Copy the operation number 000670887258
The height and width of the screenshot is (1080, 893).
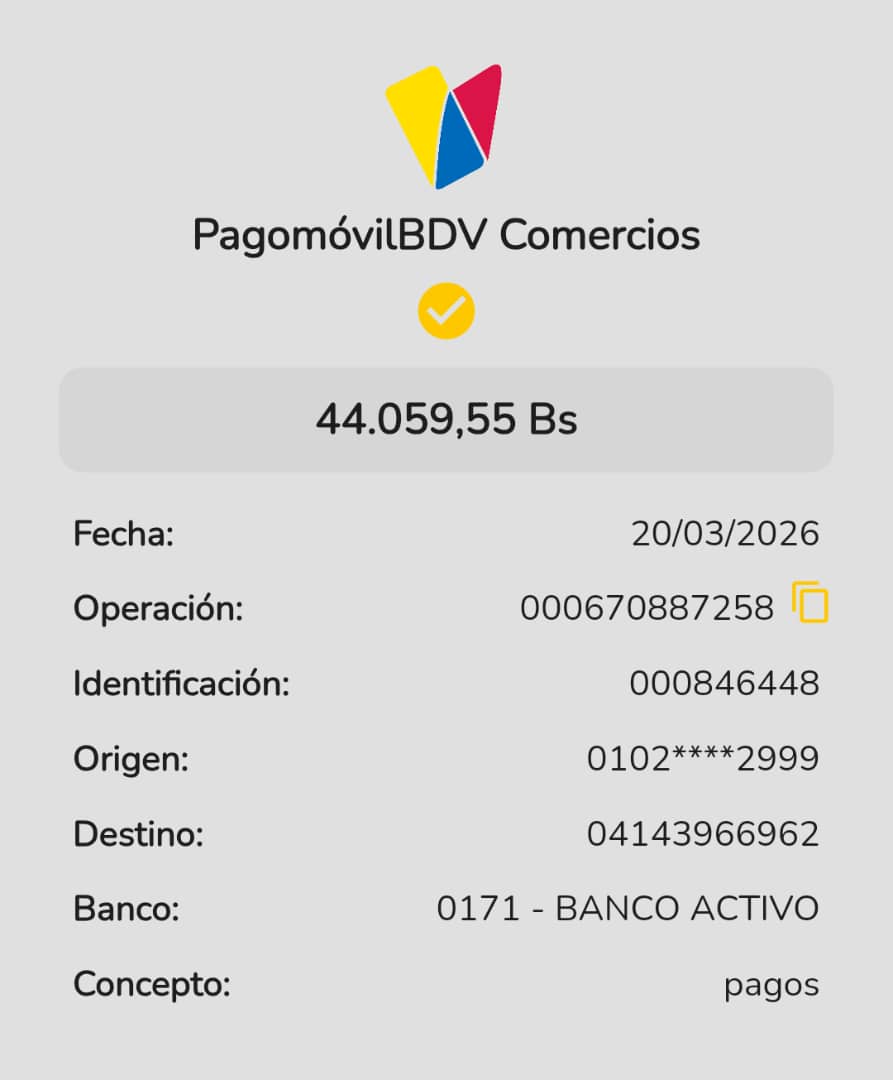pos(810,603)
